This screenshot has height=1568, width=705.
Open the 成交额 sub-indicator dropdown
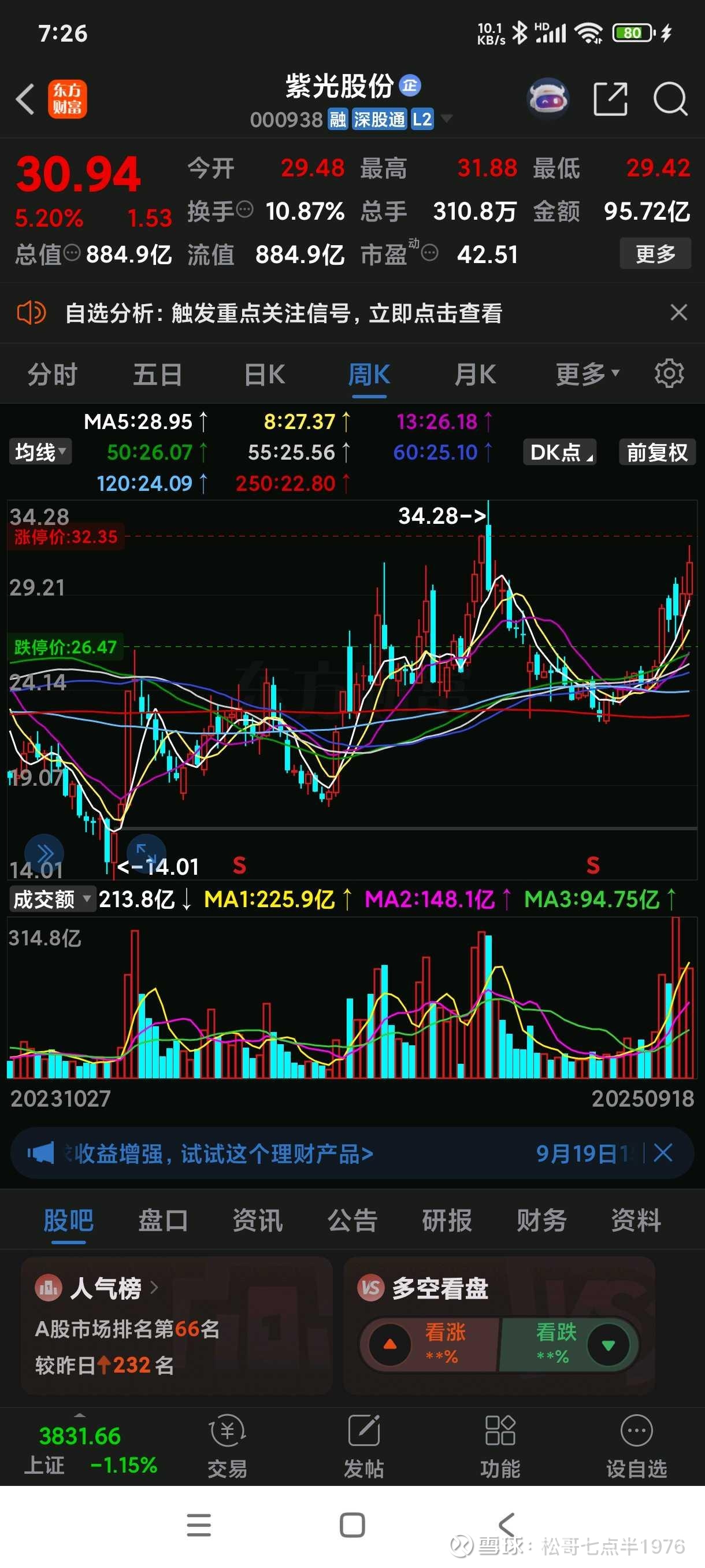click(51, 899)
